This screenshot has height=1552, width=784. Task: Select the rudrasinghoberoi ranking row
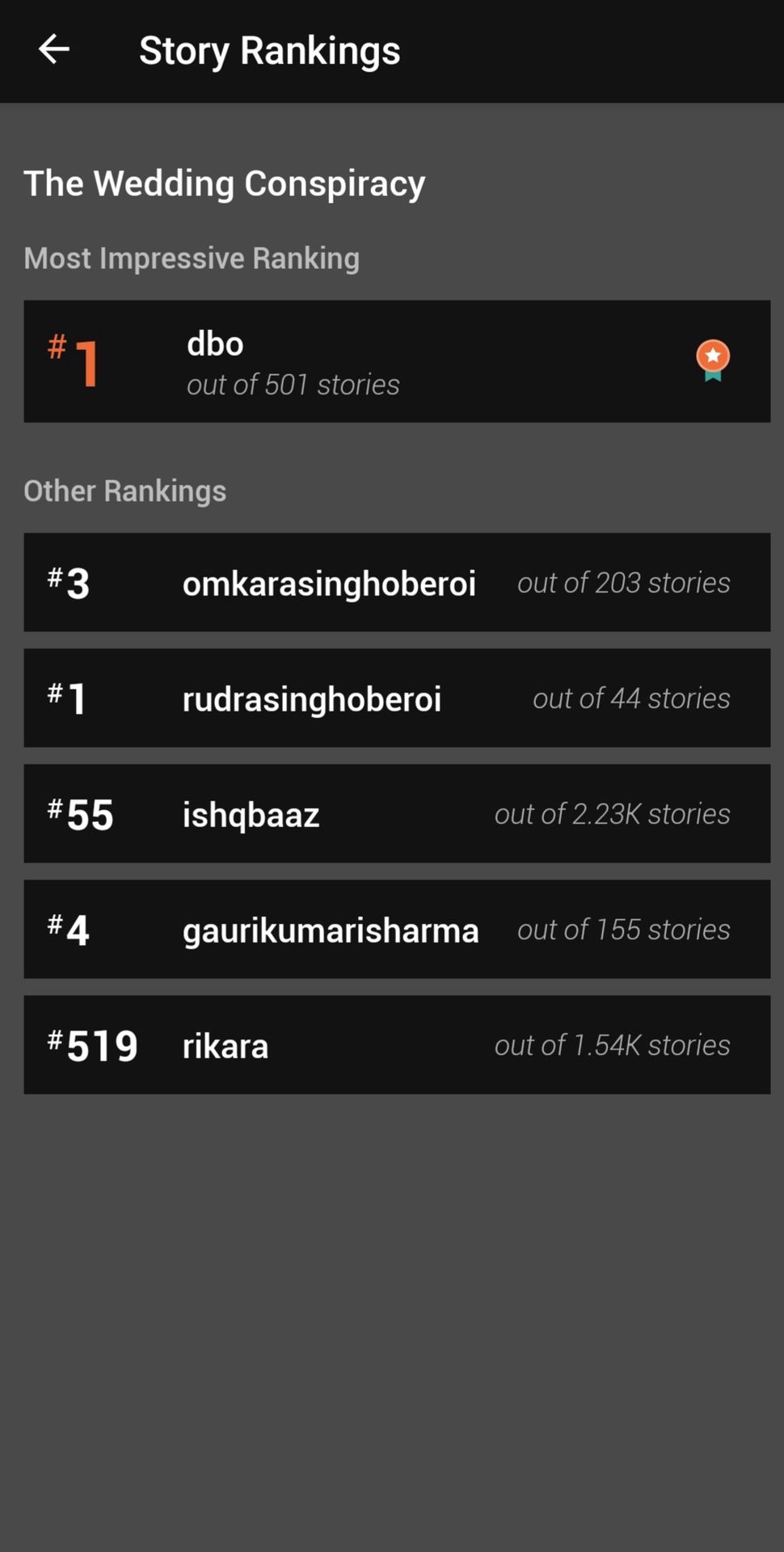[397, 698]
